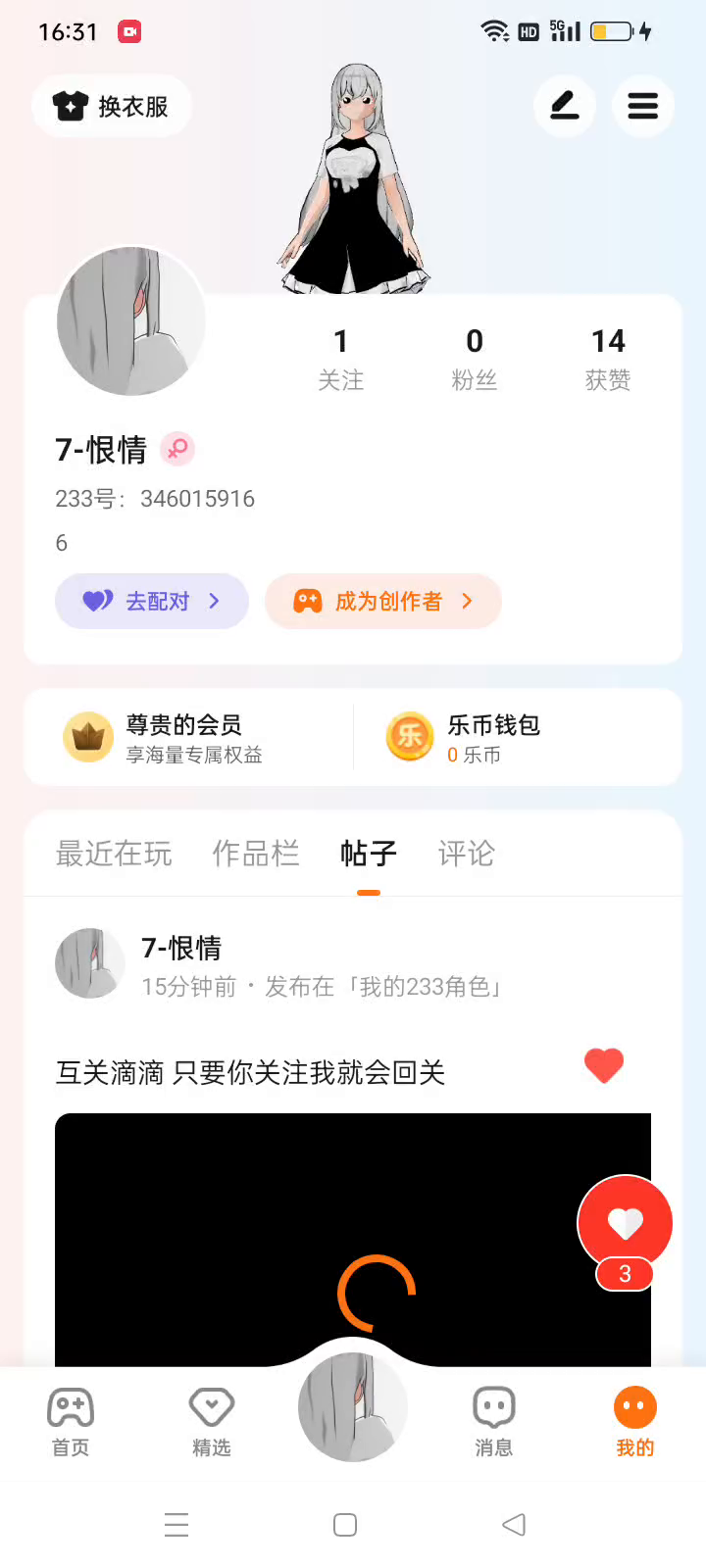Screen dimensions: 706x1568
Task: Switch to the 作品栏 tab
Action: point(256,854)
